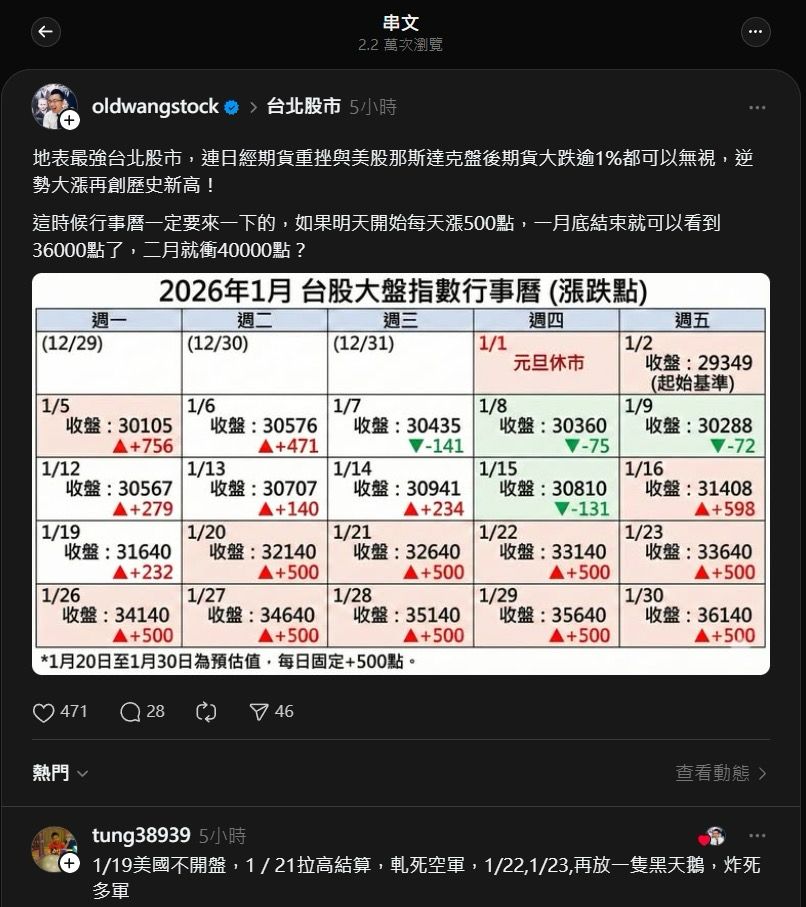
Task: Go back using the top-left arrow
Action: tap(46, 32)
